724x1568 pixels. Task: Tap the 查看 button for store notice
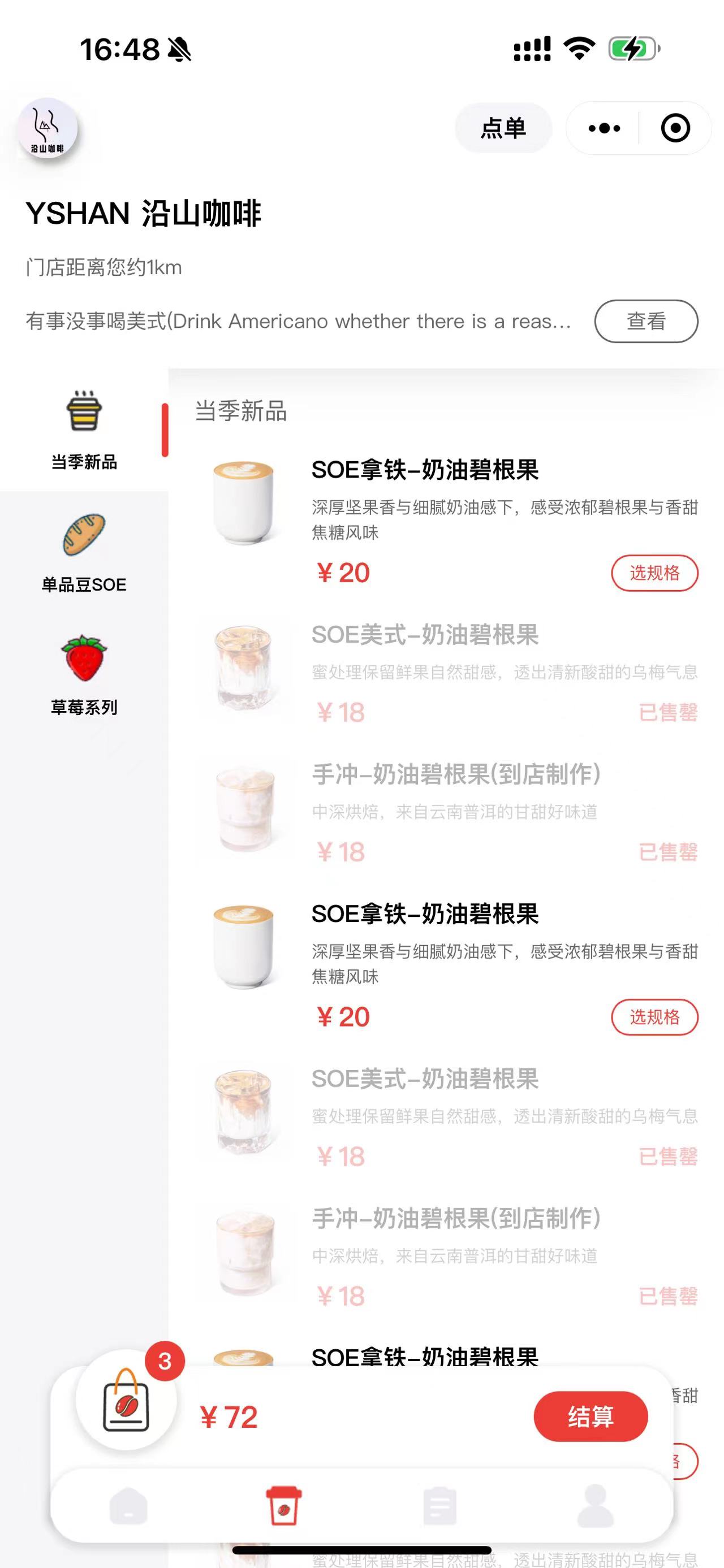point(645,322)
